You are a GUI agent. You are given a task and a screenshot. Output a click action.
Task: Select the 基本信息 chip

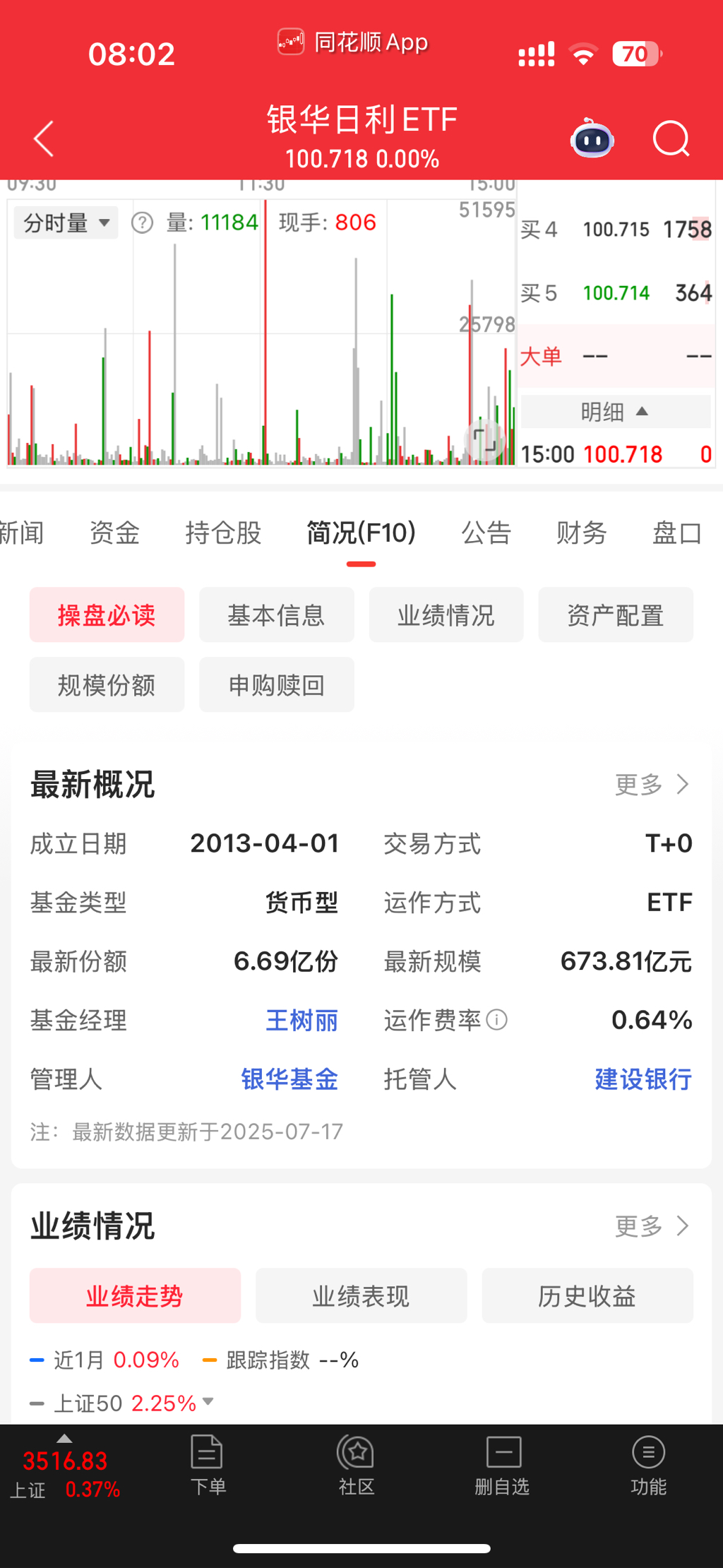point(276,615)
